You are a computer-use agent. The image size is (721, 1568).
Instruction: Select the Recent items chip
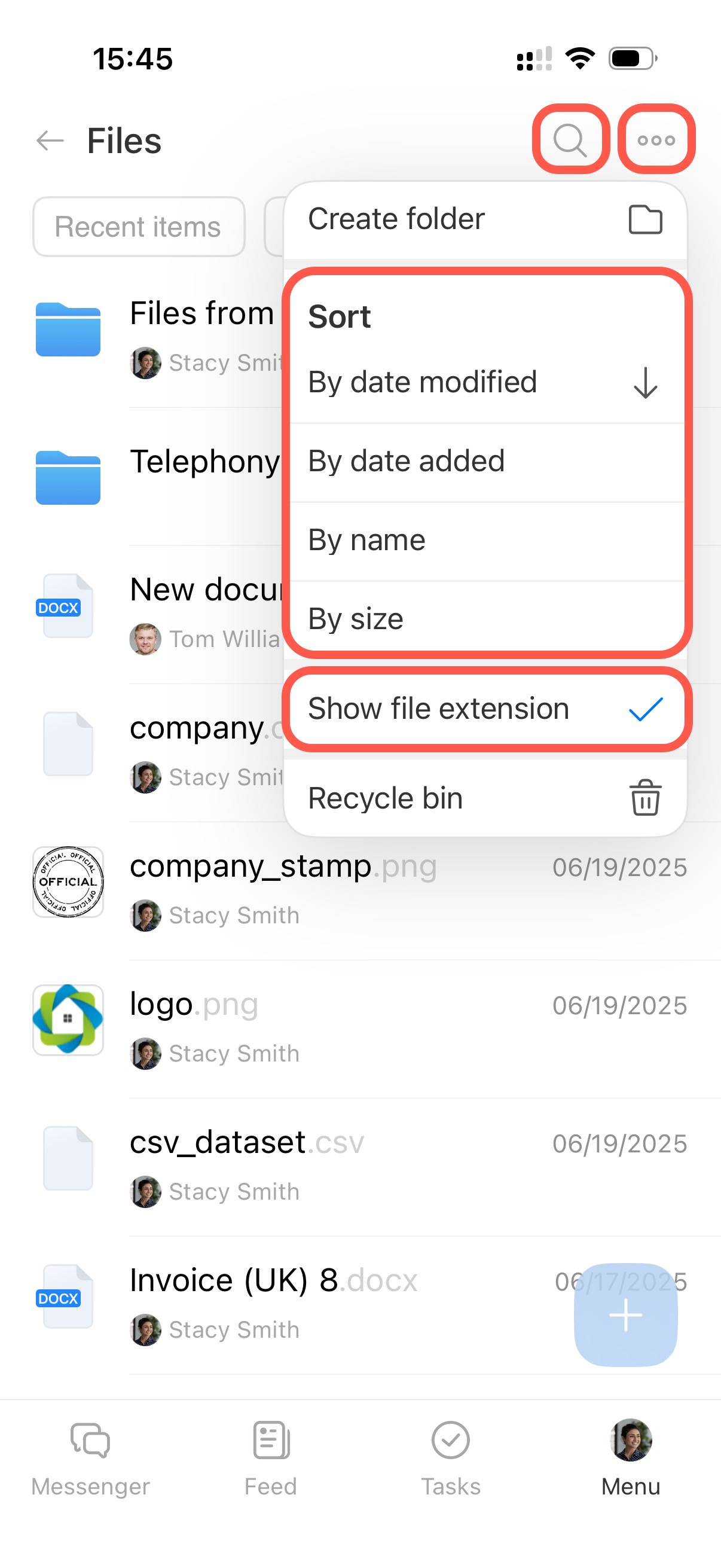click(x=138, y=227)
